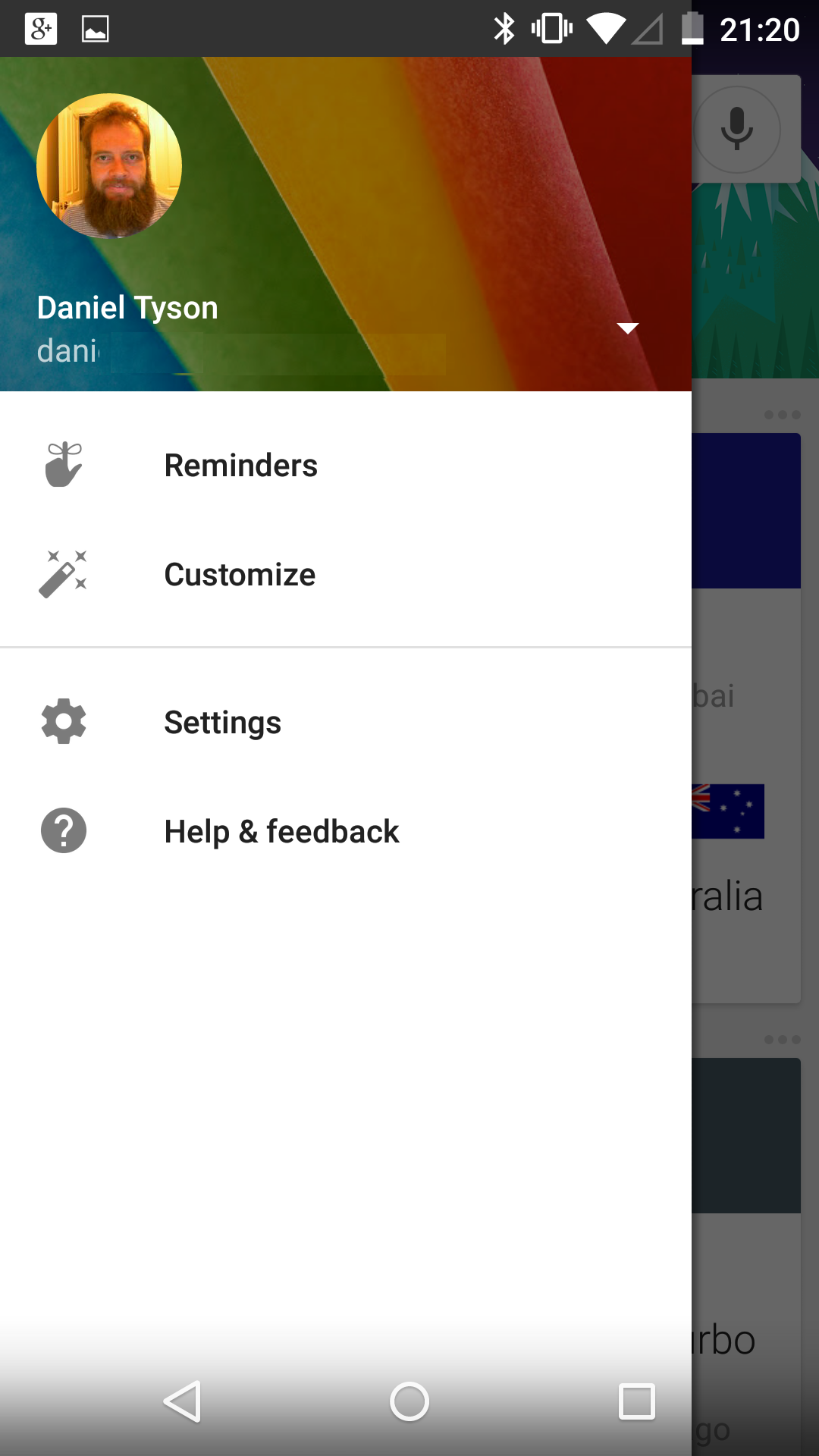Expand the account switcher arrow
Viewport: 819px width, 1456px height.
point(628,328)
